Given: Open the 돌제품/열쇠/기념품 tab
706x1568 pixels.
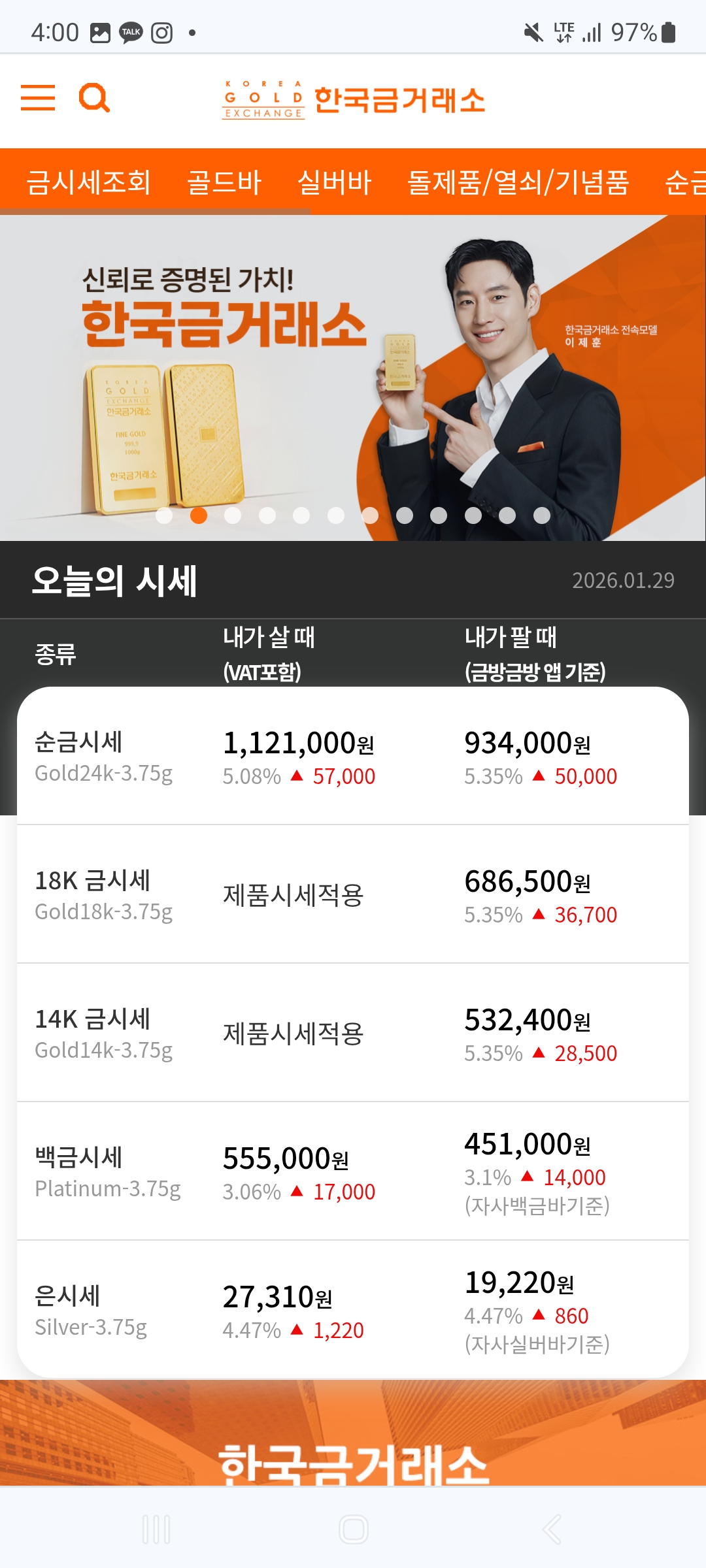Looking at the screenshot, I should tap(518, 182).
